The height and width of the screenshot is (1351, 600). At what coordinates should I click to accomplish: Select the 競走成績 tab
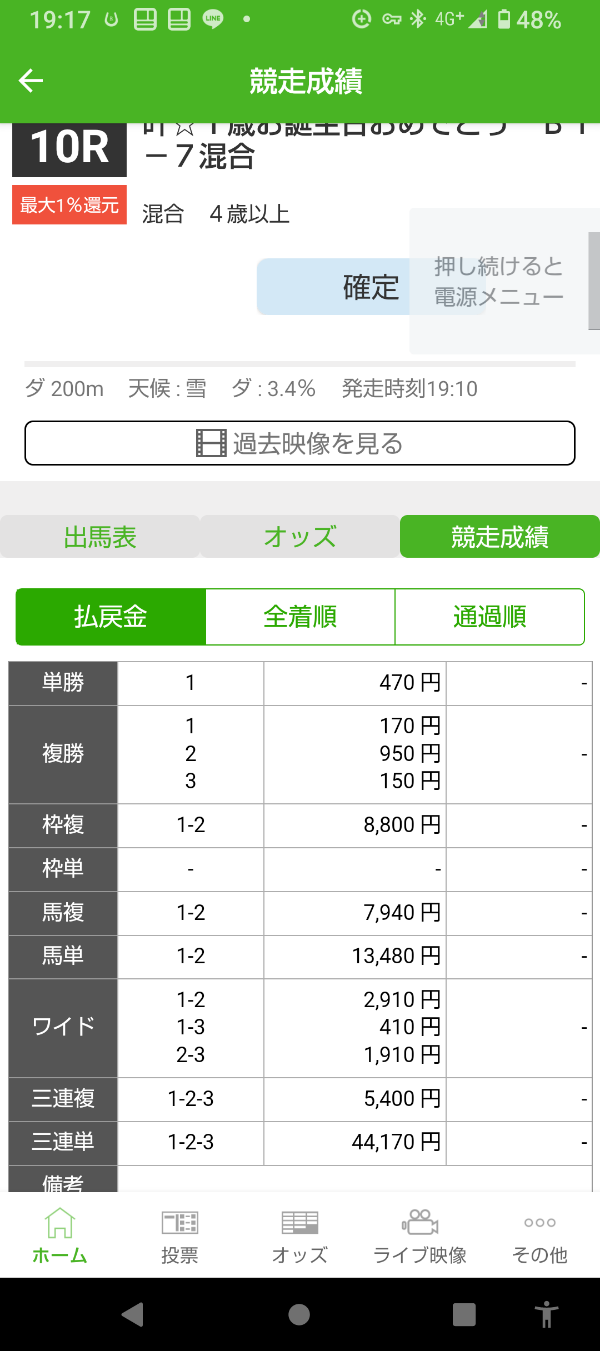500,537
